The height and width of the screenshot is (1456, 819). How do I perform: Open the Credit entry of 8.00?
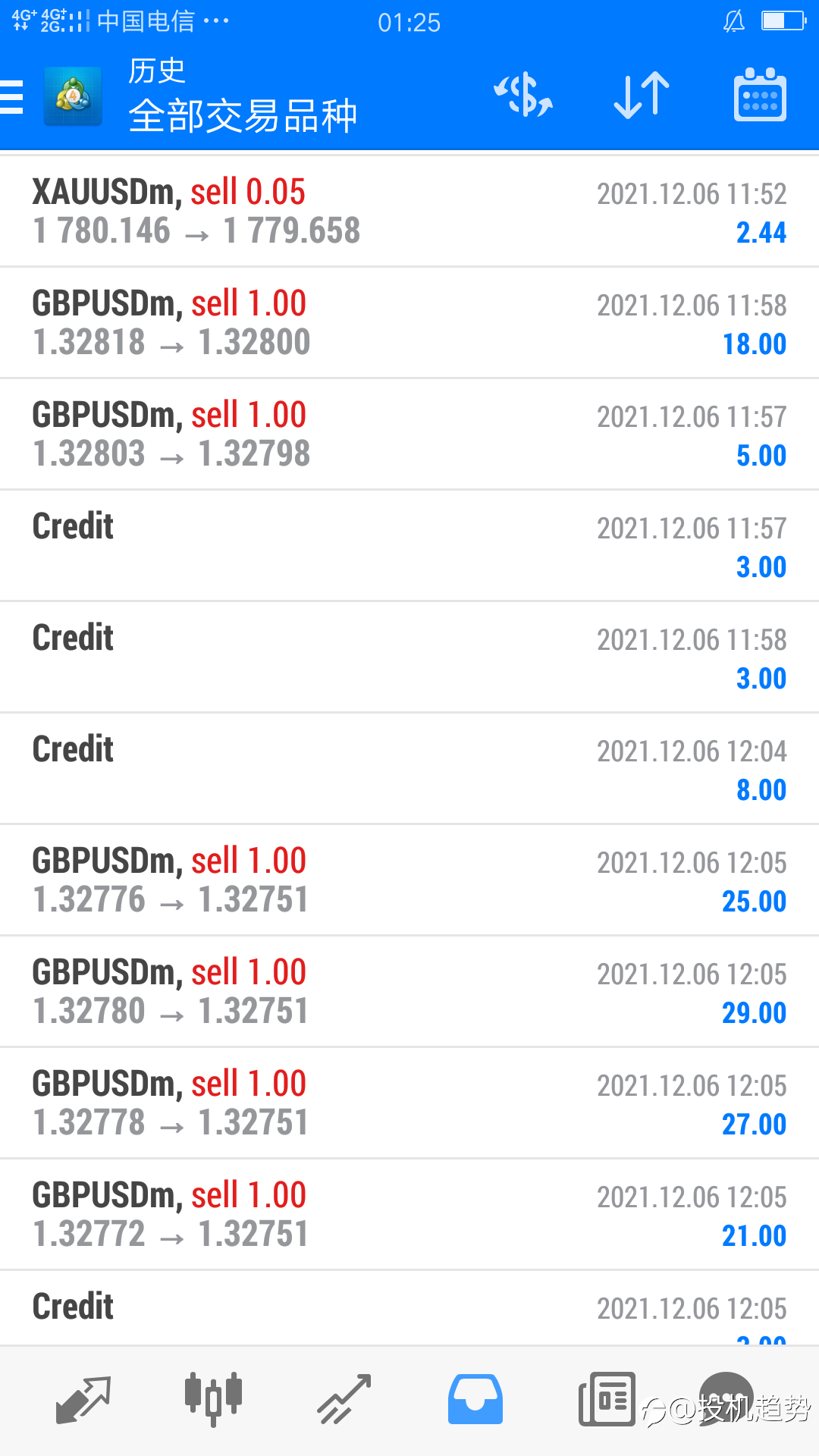(409, 769)
